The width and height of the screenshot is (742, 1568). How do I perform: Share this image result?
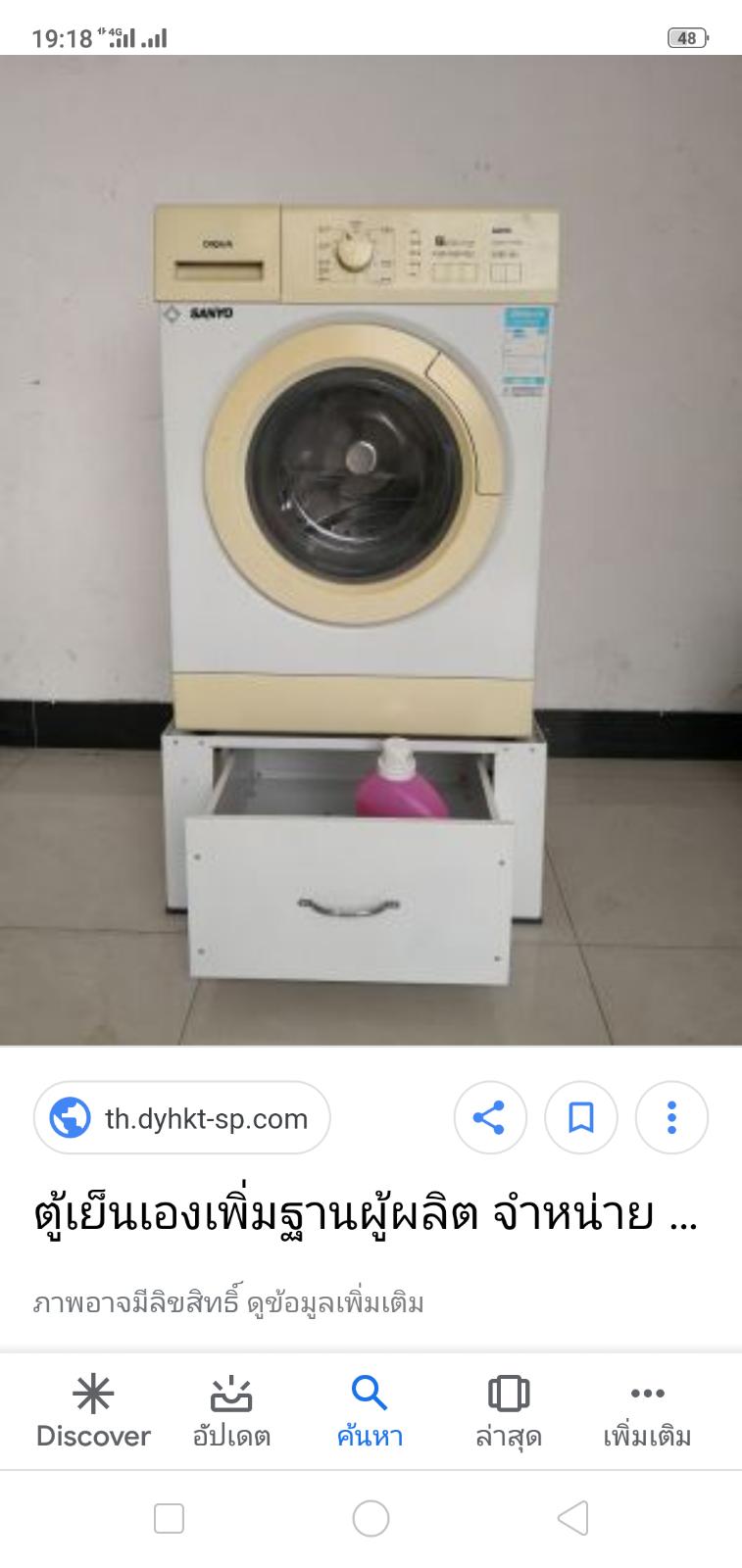pos(490,1118)
